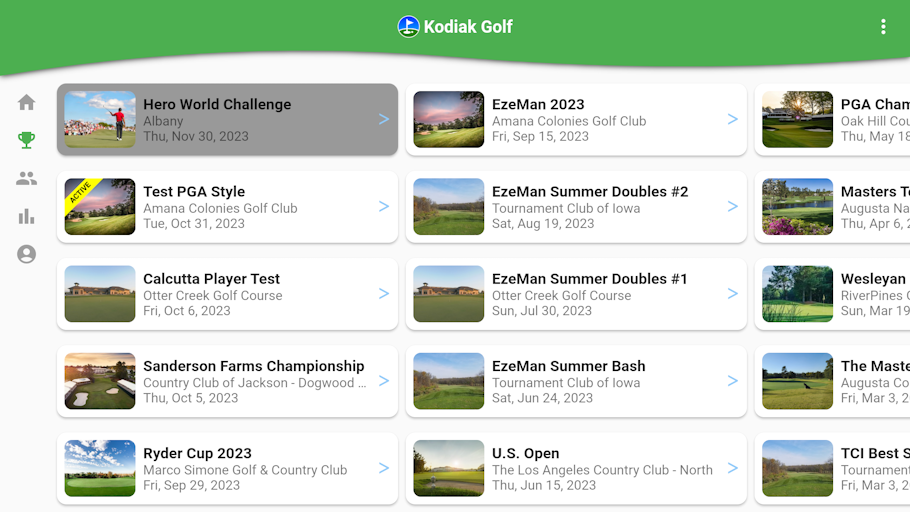This screenshot has width=910, height=512.
Task: View EzeMan Summer Doubles #2
Action: [576, 207]
